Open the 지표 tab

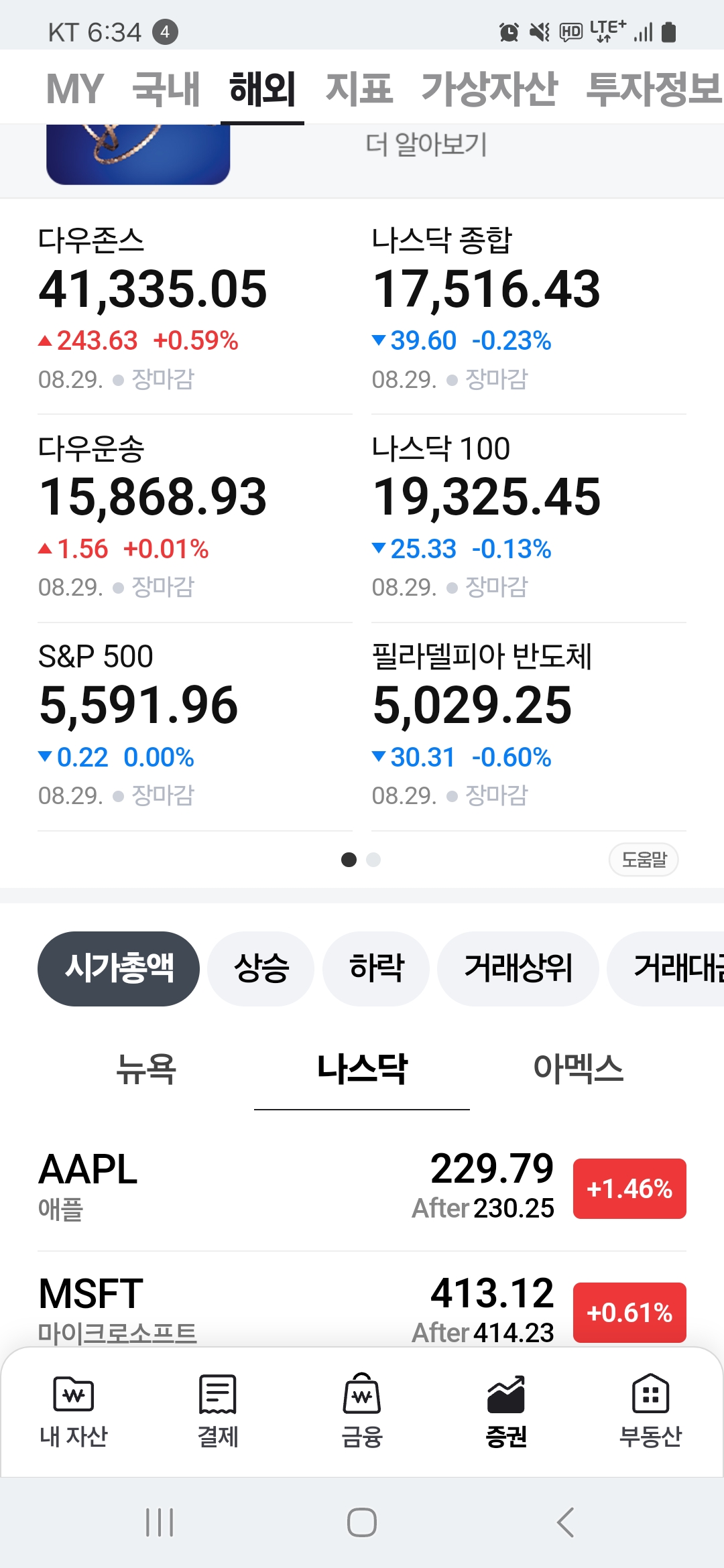click(x=359, y=88)
